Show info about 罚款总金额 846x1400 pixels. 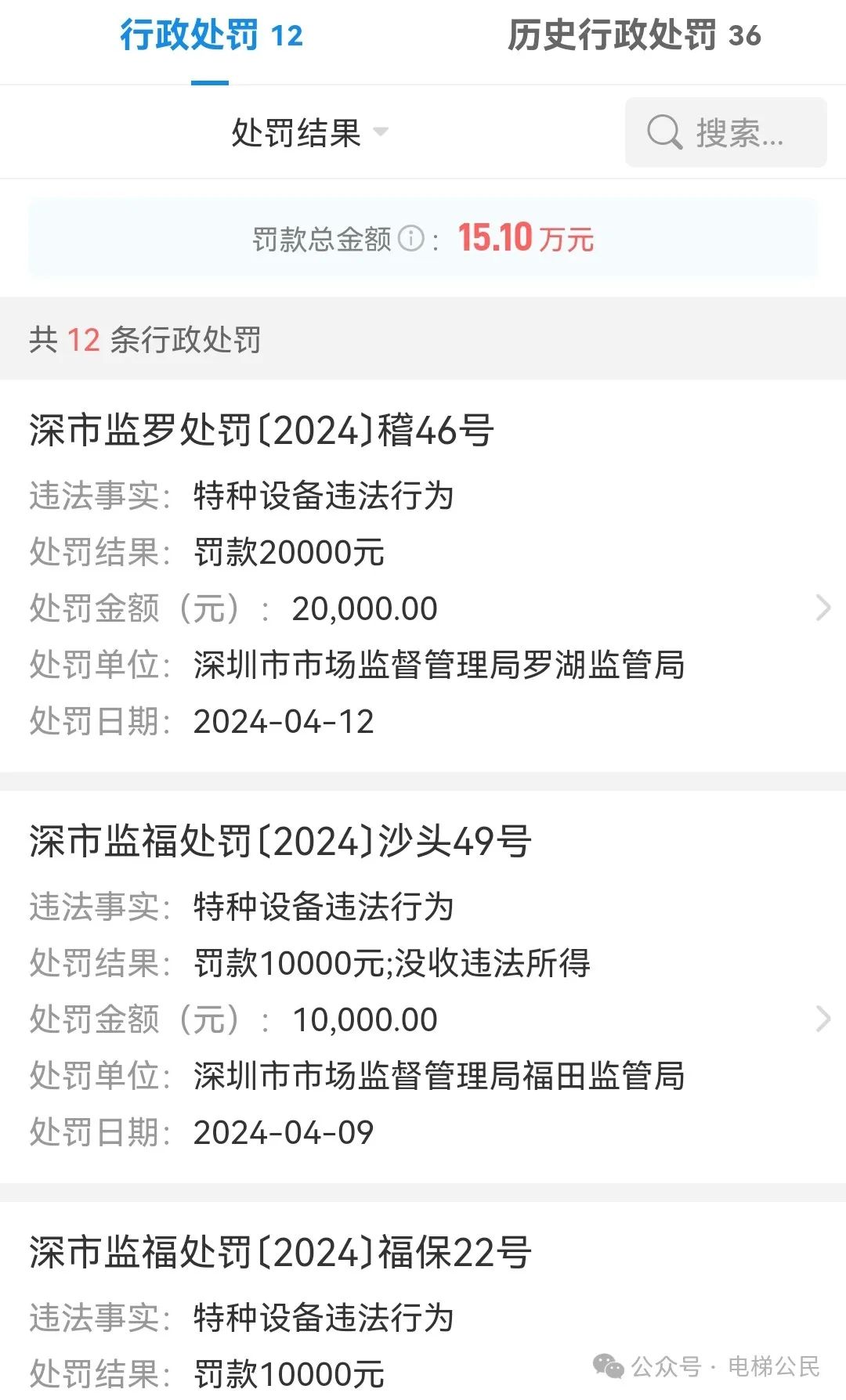coord(411,238)
